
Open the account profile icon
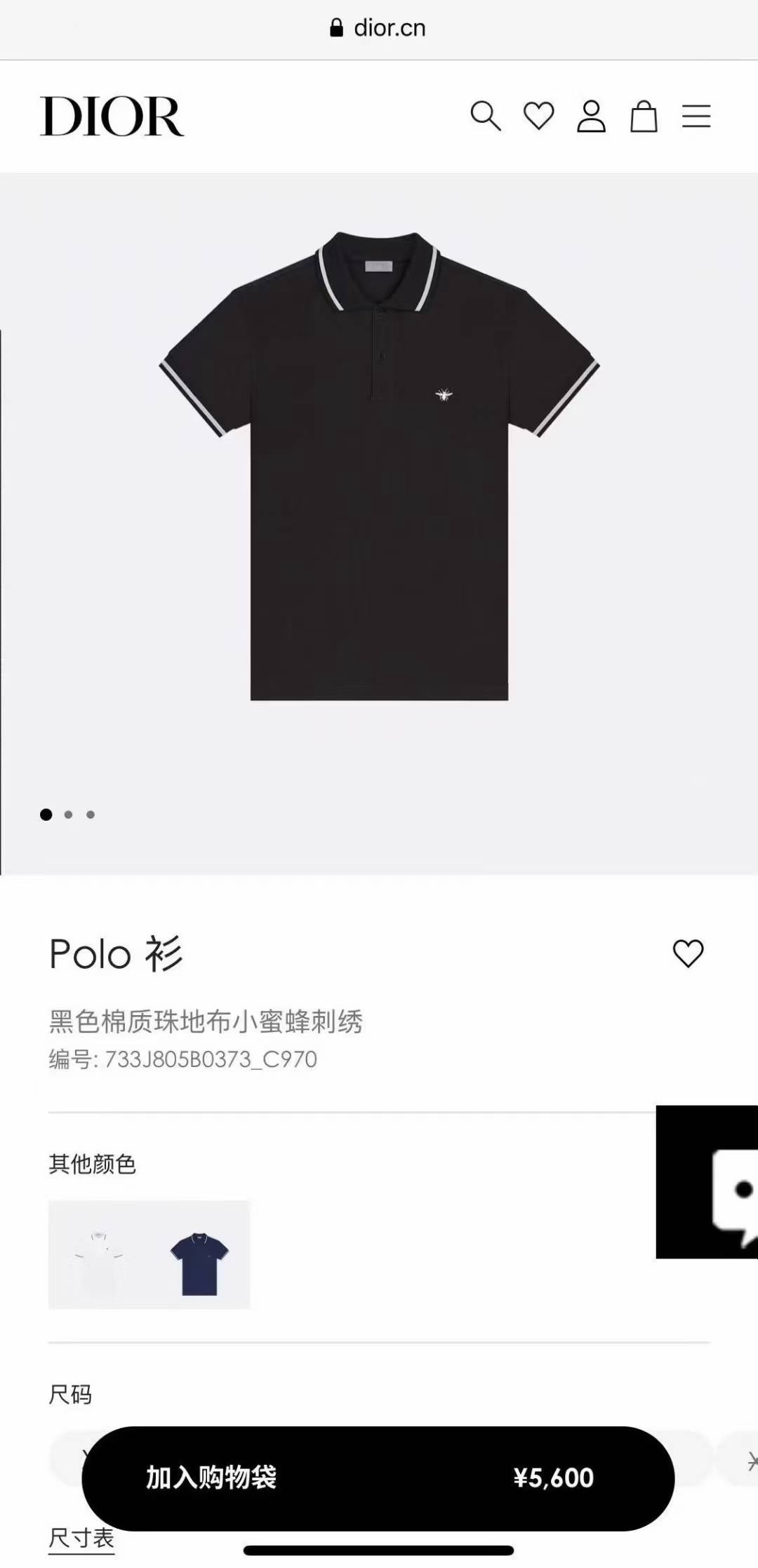click(x=591, y=116)
